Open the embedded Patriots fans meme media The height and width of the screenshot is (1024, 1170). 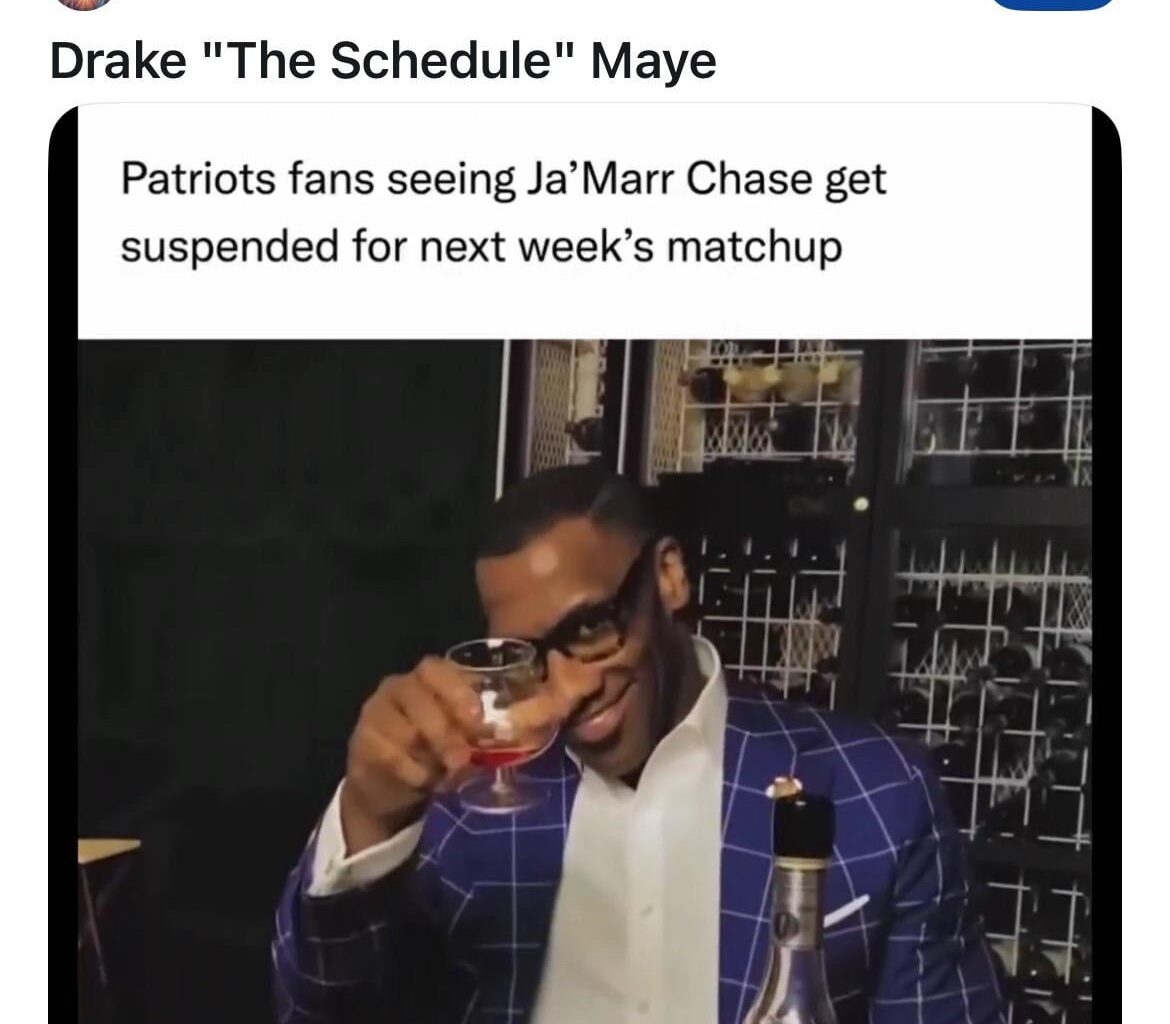(585, 600)
